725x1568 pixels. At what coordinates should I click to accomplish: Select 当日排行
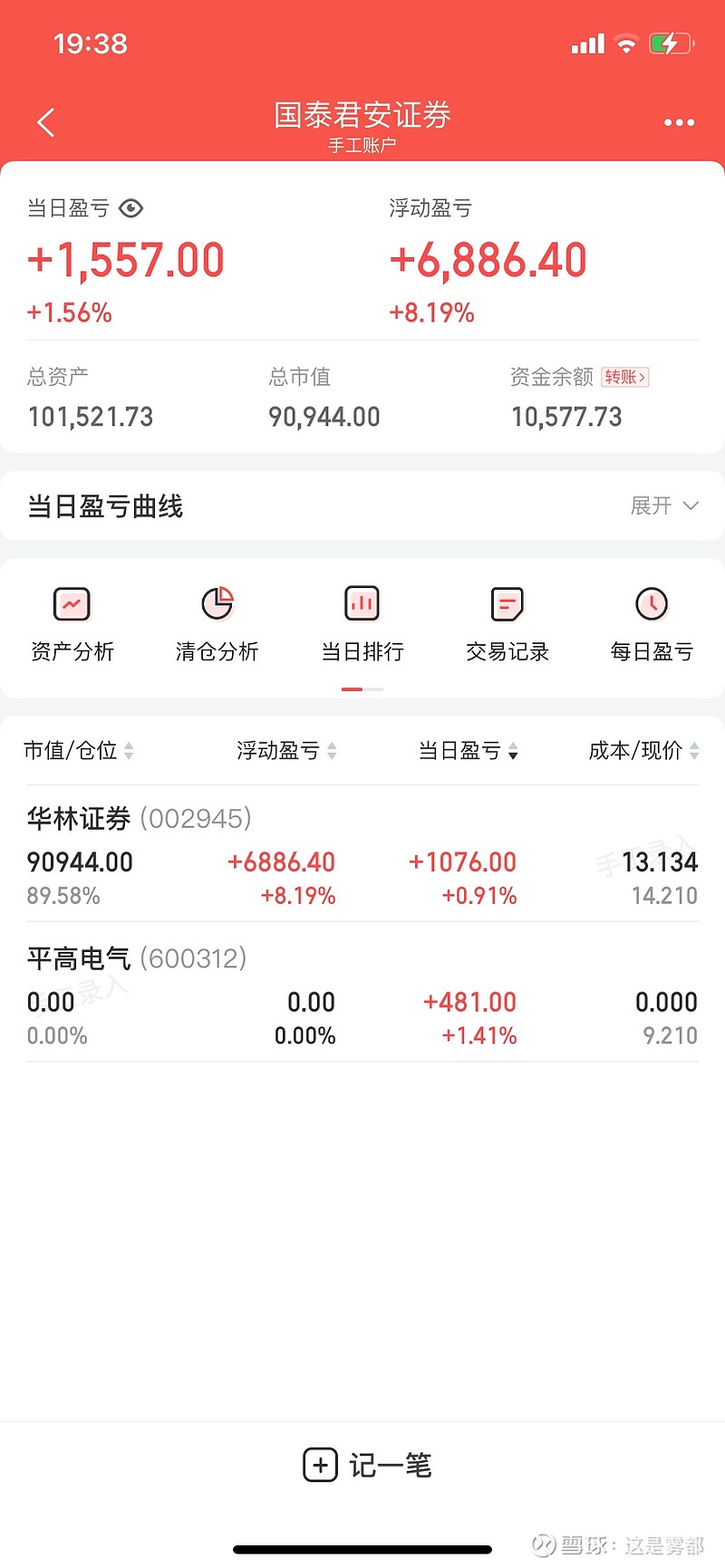point(362,625)
